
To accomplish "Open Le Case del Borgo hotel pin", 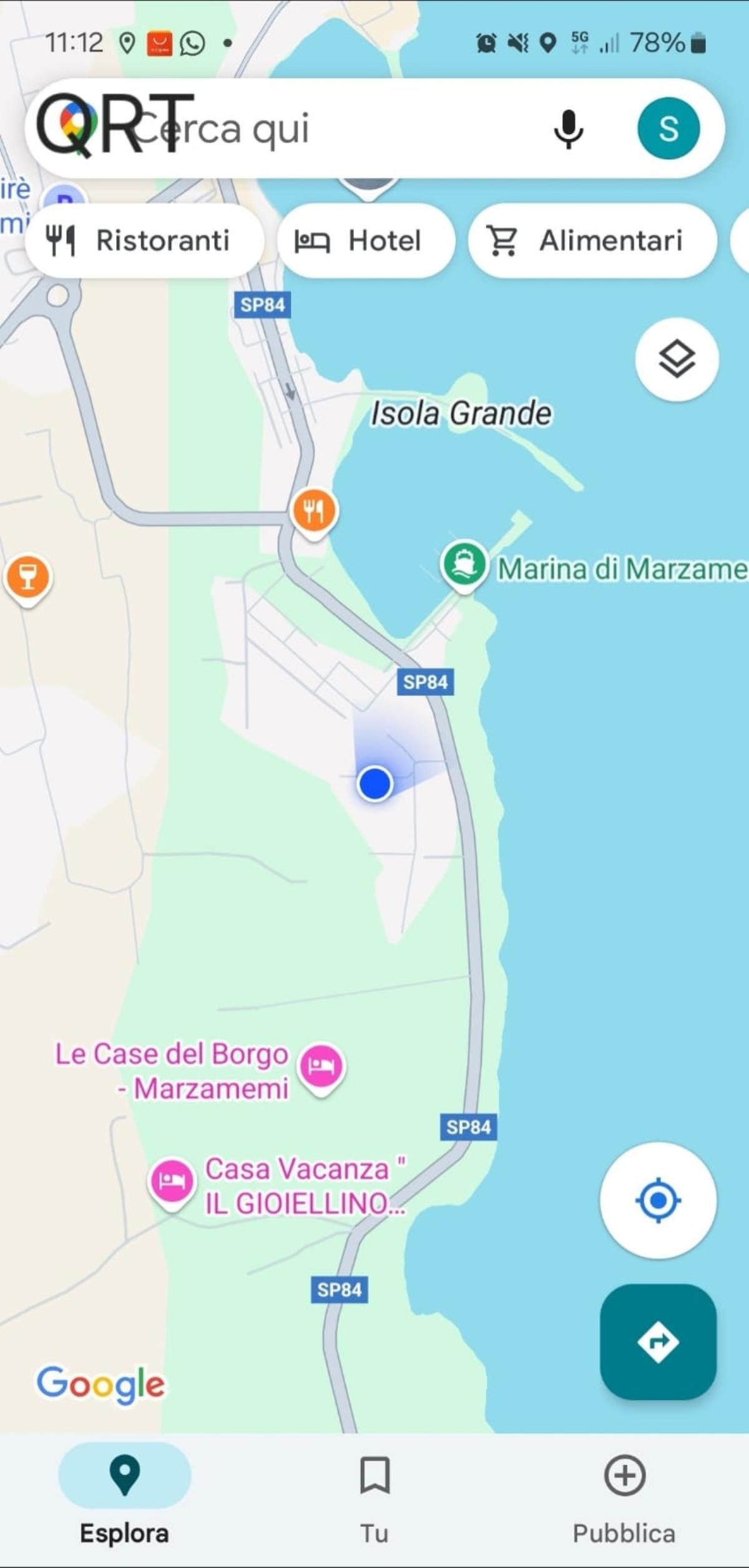I will tap(321, 1068).
